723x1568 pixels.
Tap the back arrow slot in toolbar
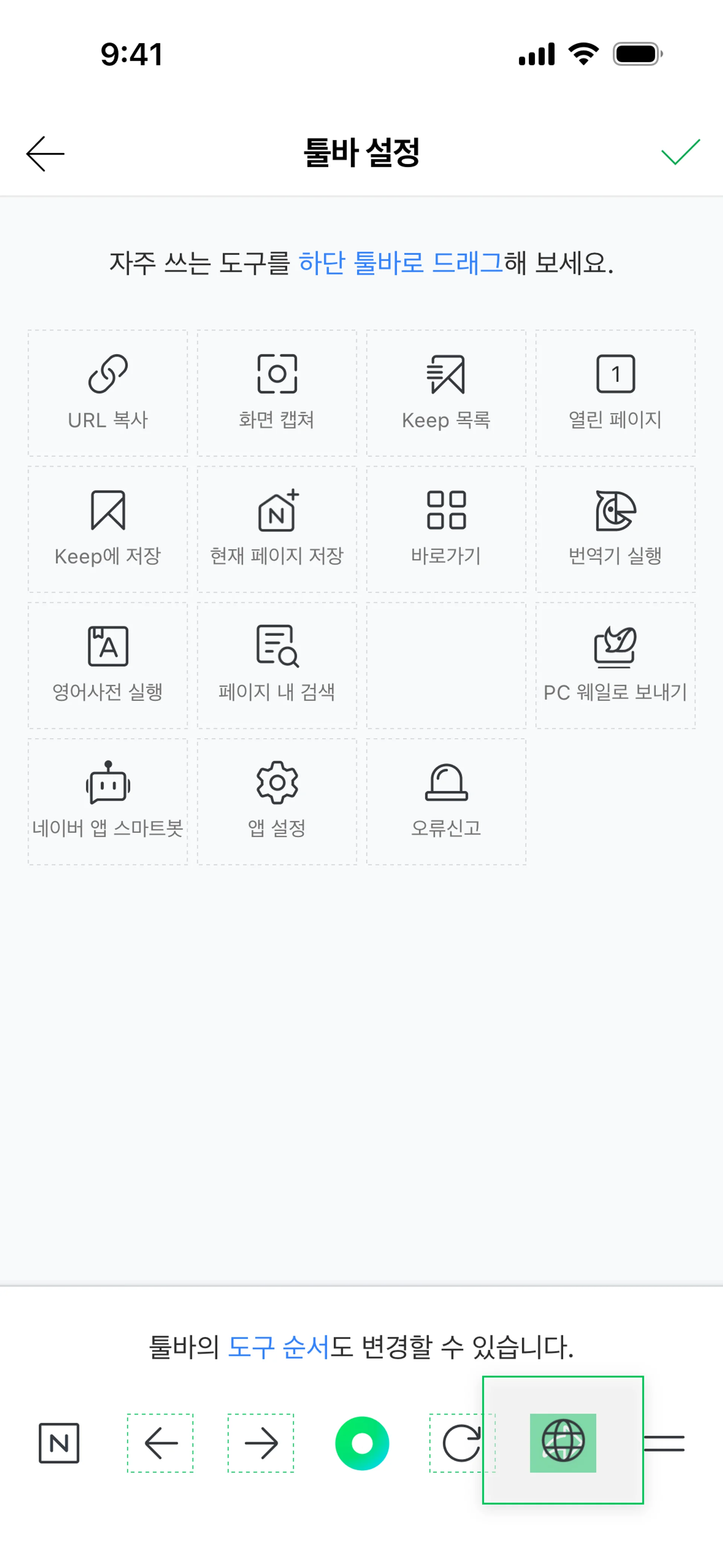[x=160, y=1443]
